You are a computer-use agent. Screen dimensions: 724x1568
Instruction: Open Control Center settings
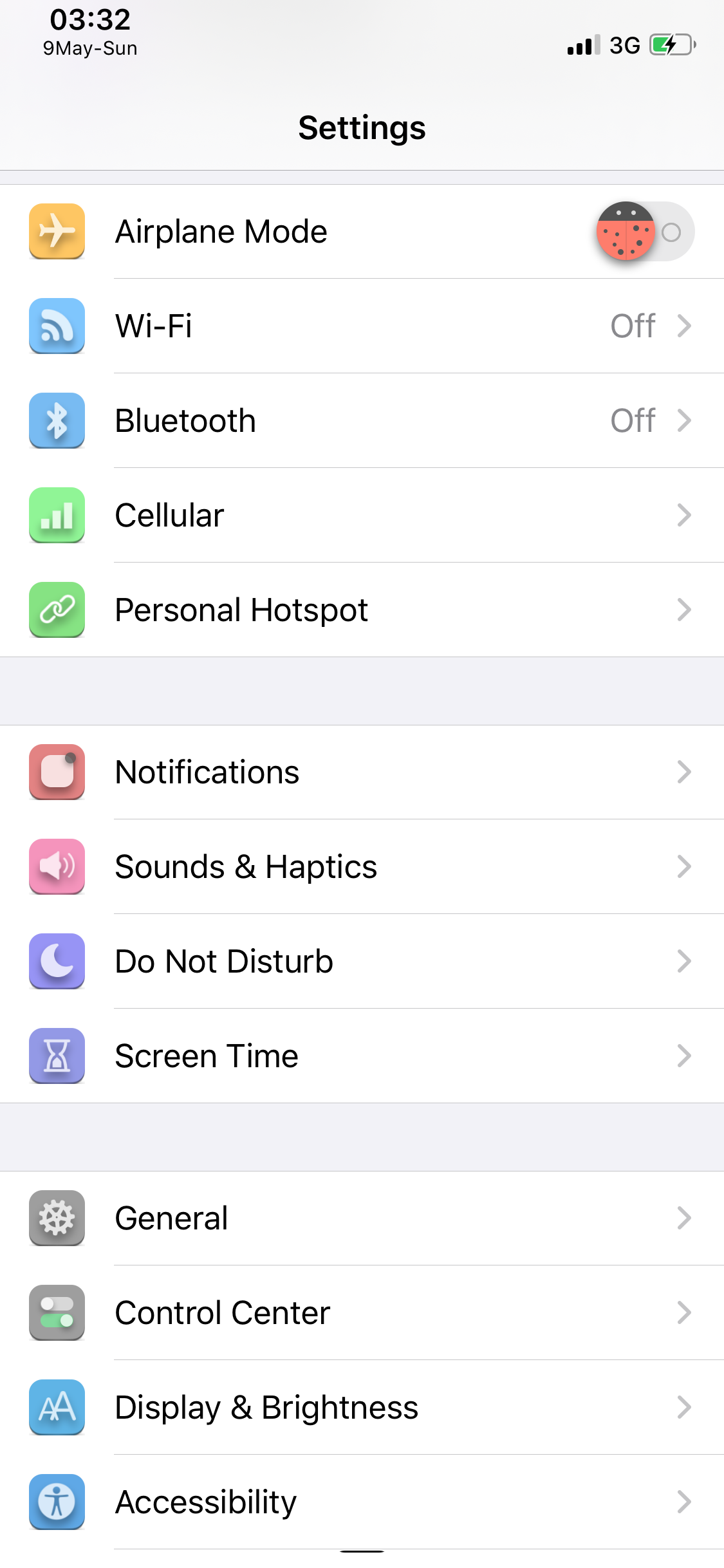362,1312
